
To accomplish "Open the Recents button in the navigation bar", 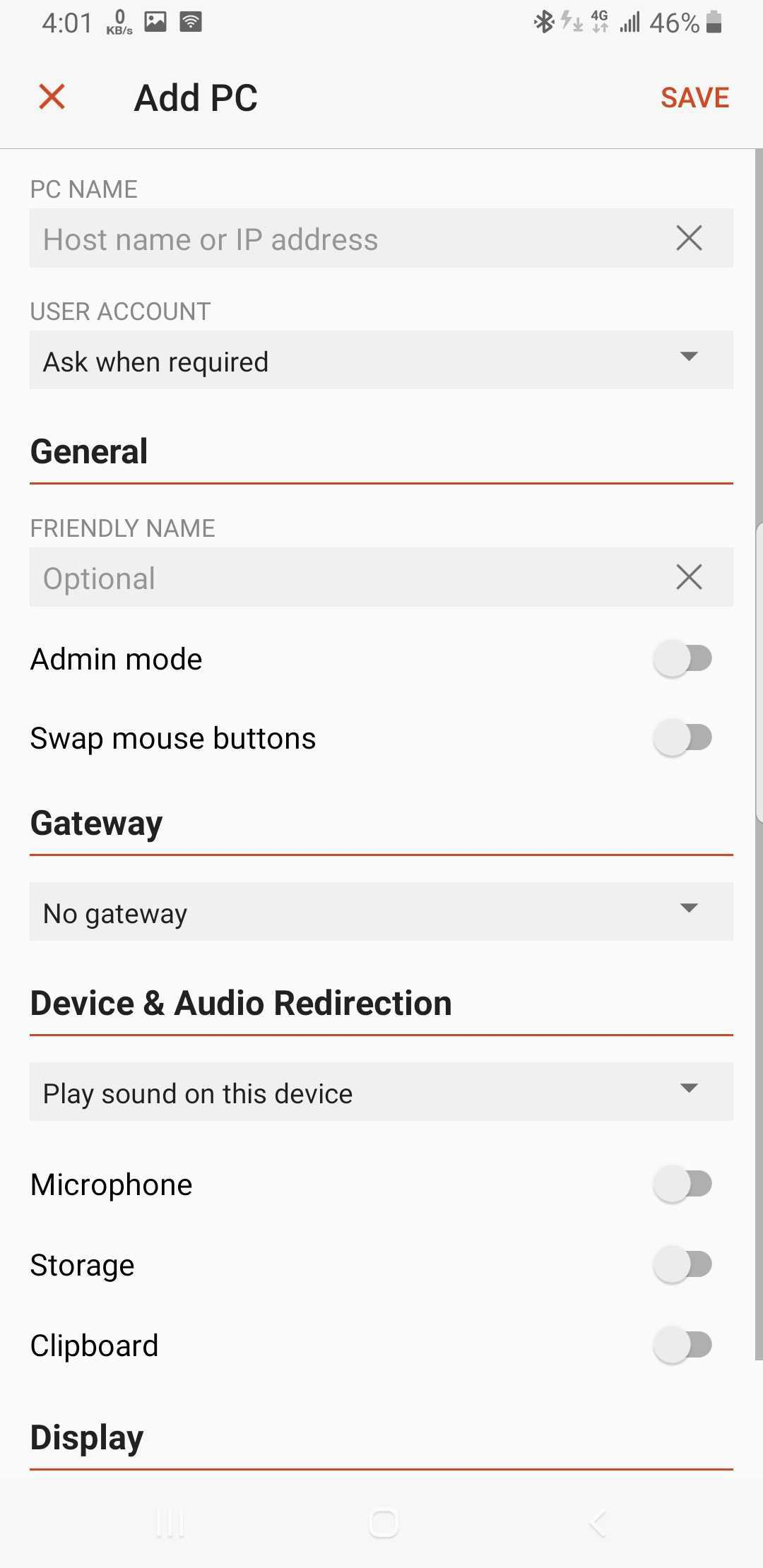I will pyautogui.click(x=170, y=1524).
